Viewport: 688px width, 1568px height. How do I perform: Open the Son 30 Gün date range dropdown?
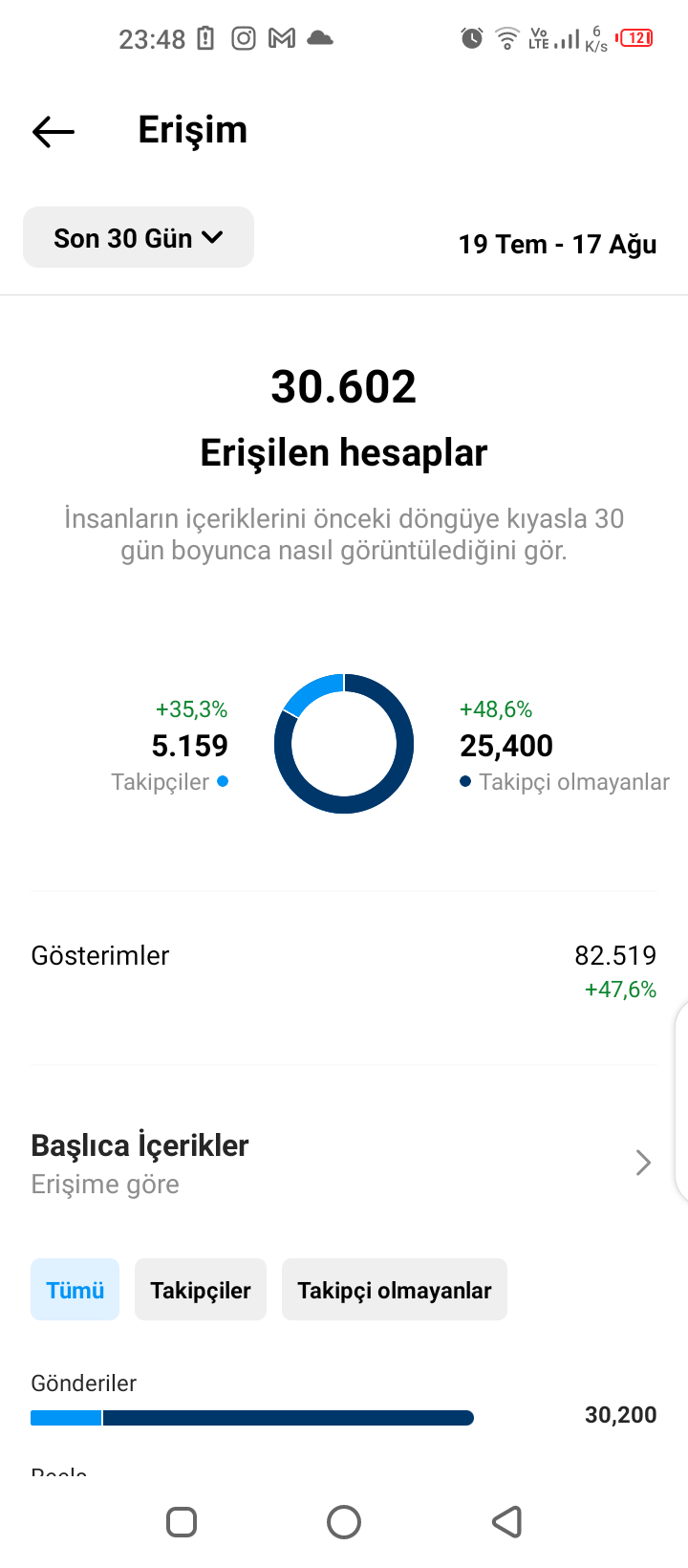tap(139, 237)
